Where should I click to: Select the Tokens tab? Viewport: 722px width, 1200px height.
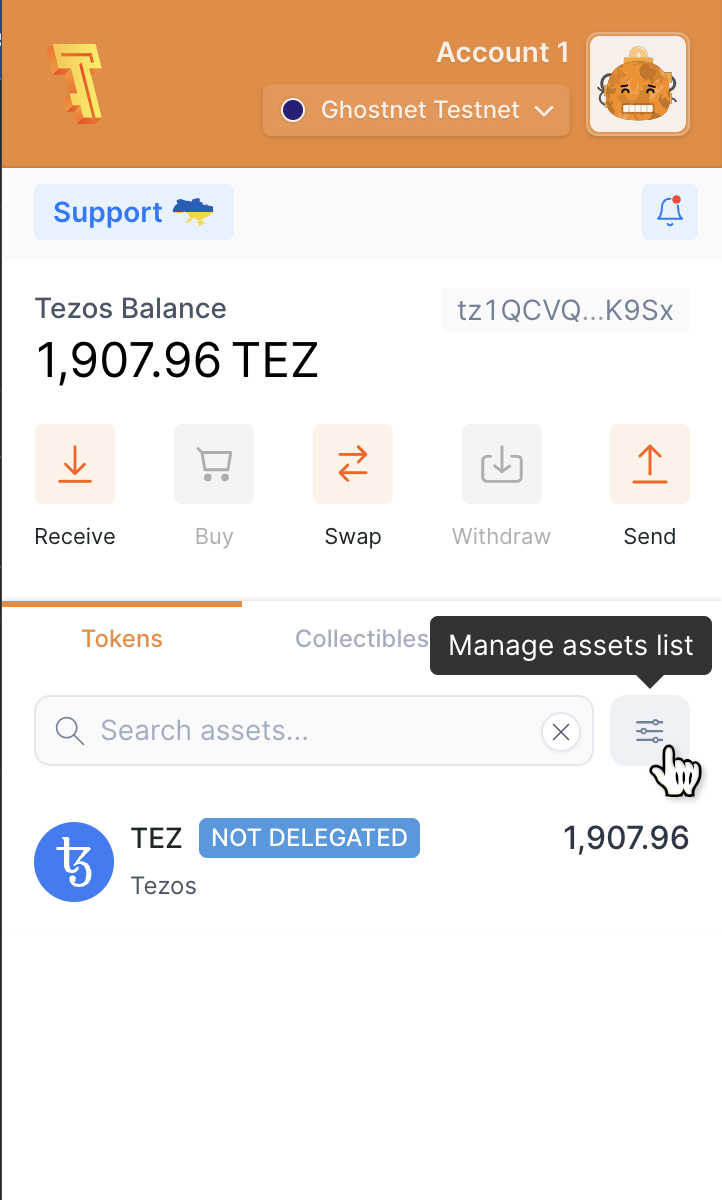pyautogui.click(x=121, y=638)
